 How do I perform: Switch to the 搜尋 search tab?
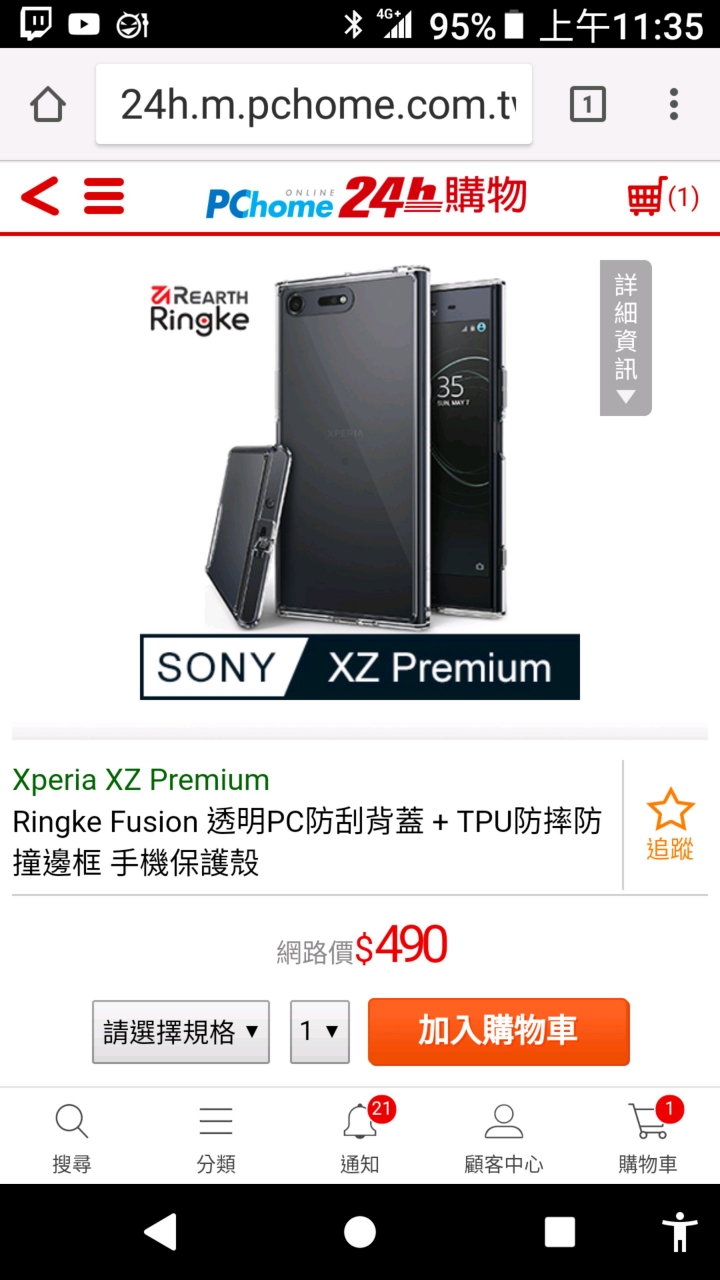(71, 1137)
